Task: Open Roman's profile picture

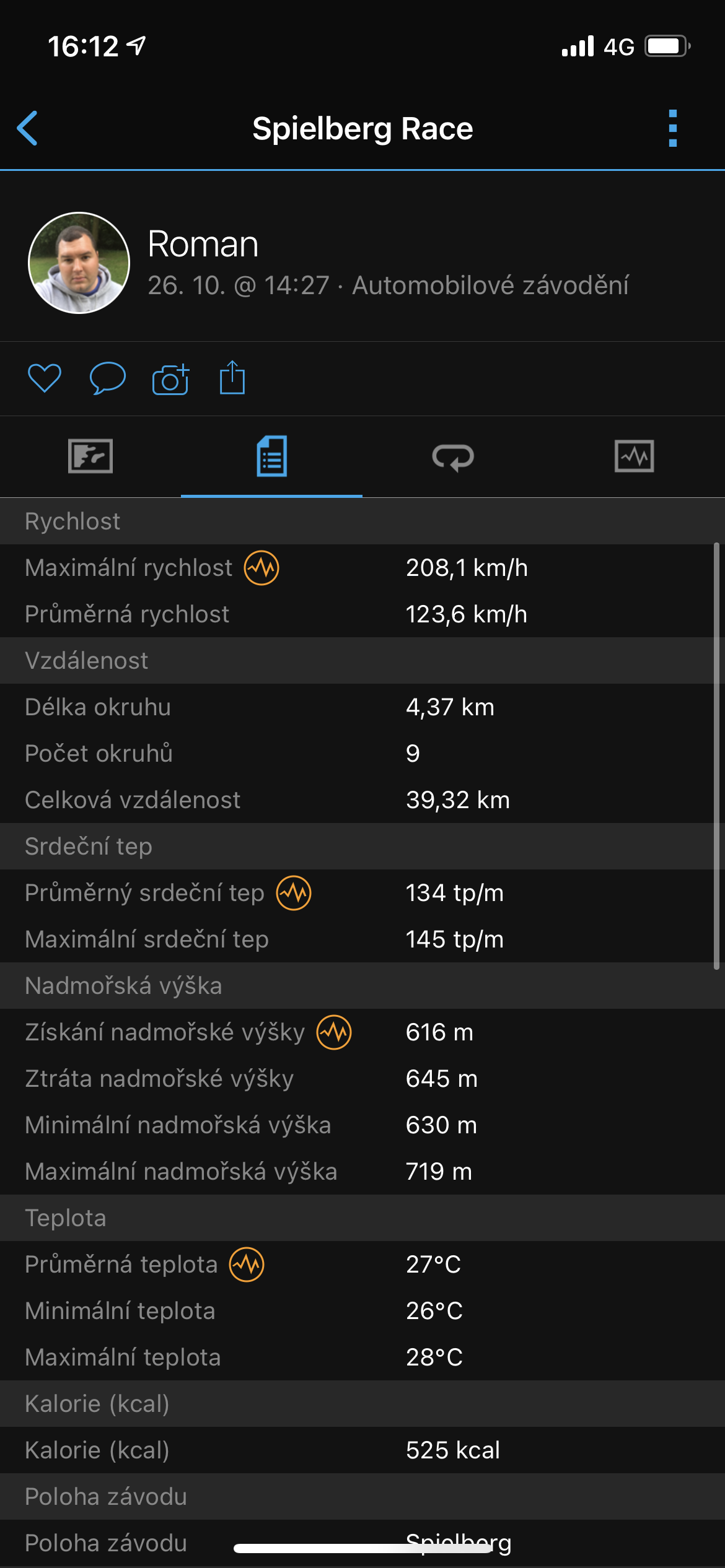Action: pyautogui.click(x=79, y=263)
